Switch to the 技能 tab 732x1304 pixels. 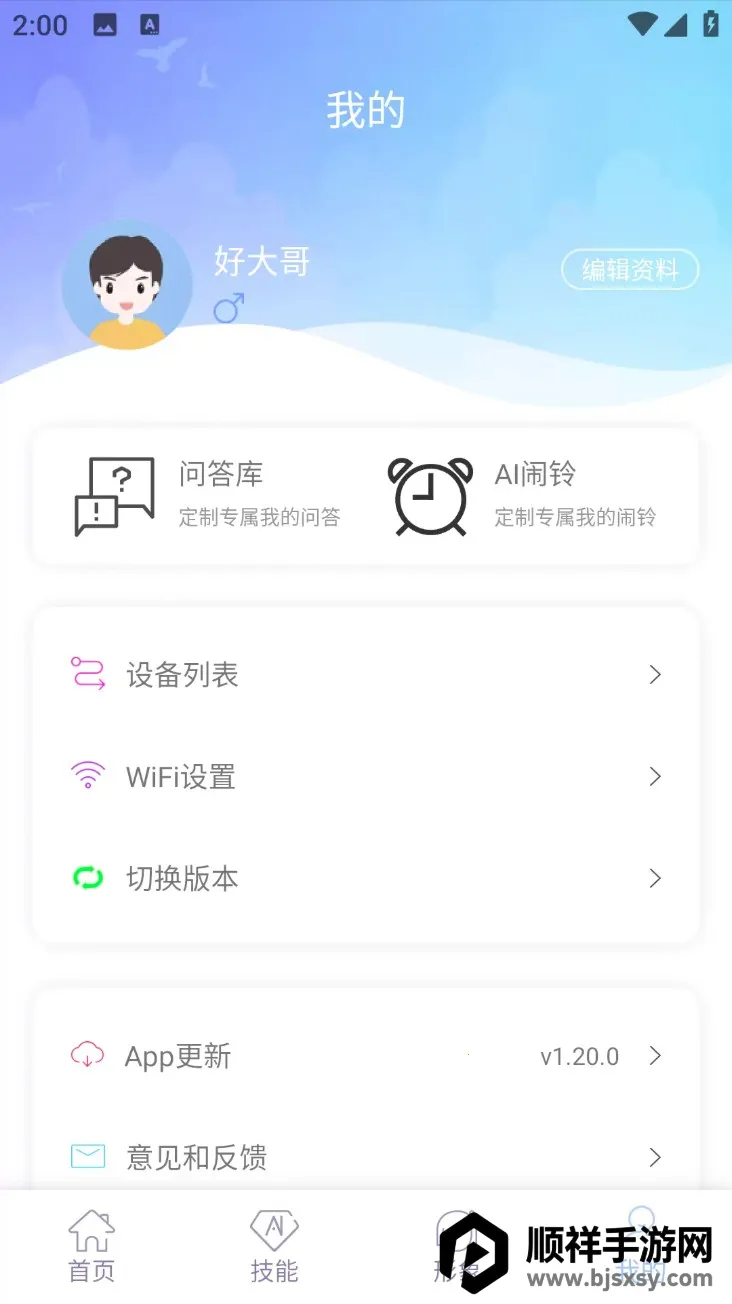274,1245
